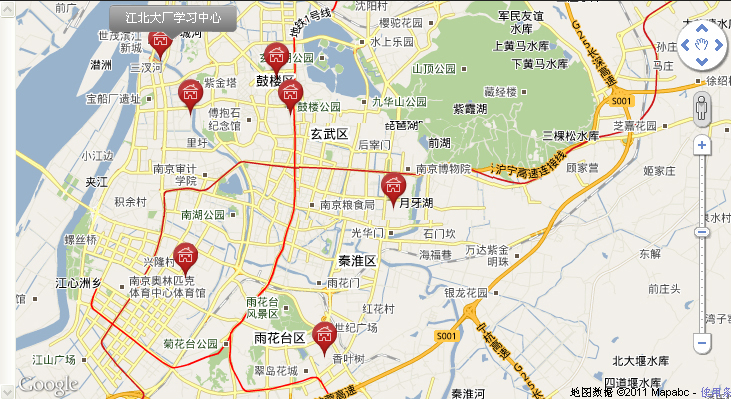Open the marker near 月牙湖
This screenshot has height=401, width=732.
[x=393, y=186]
